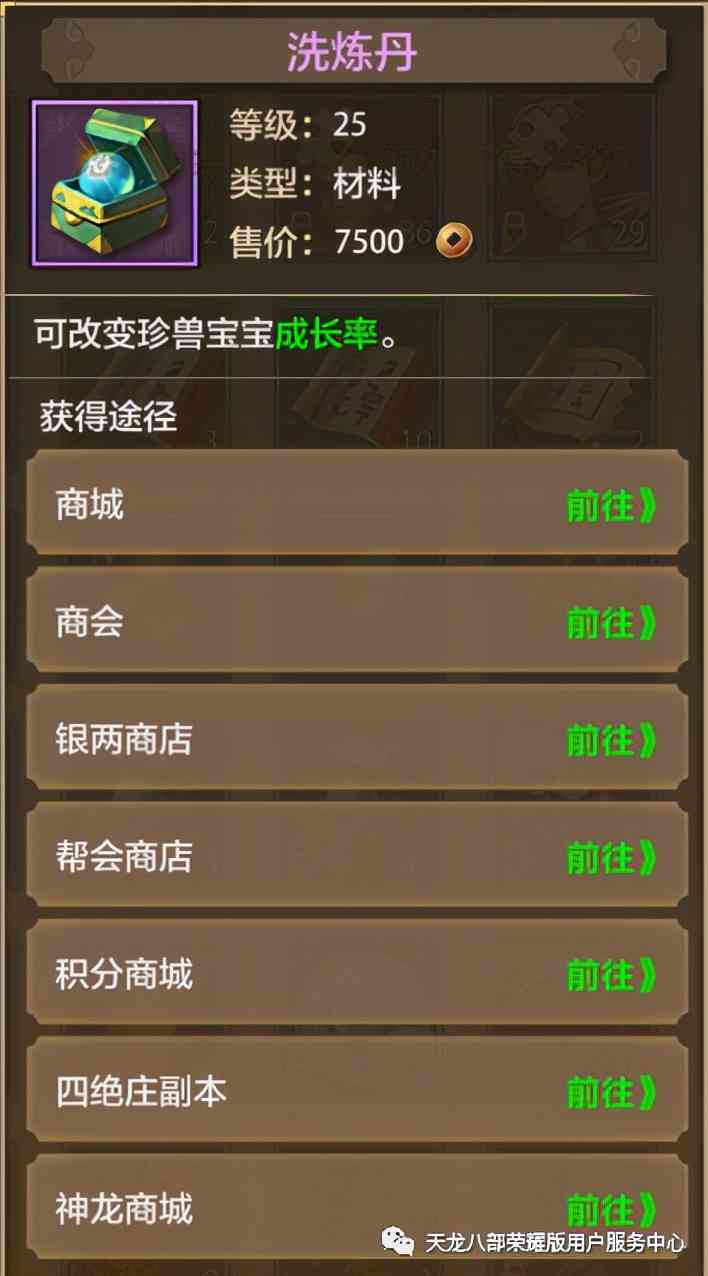Go to 四绝庄副本 dungeon

click(x=611, y=1092)
